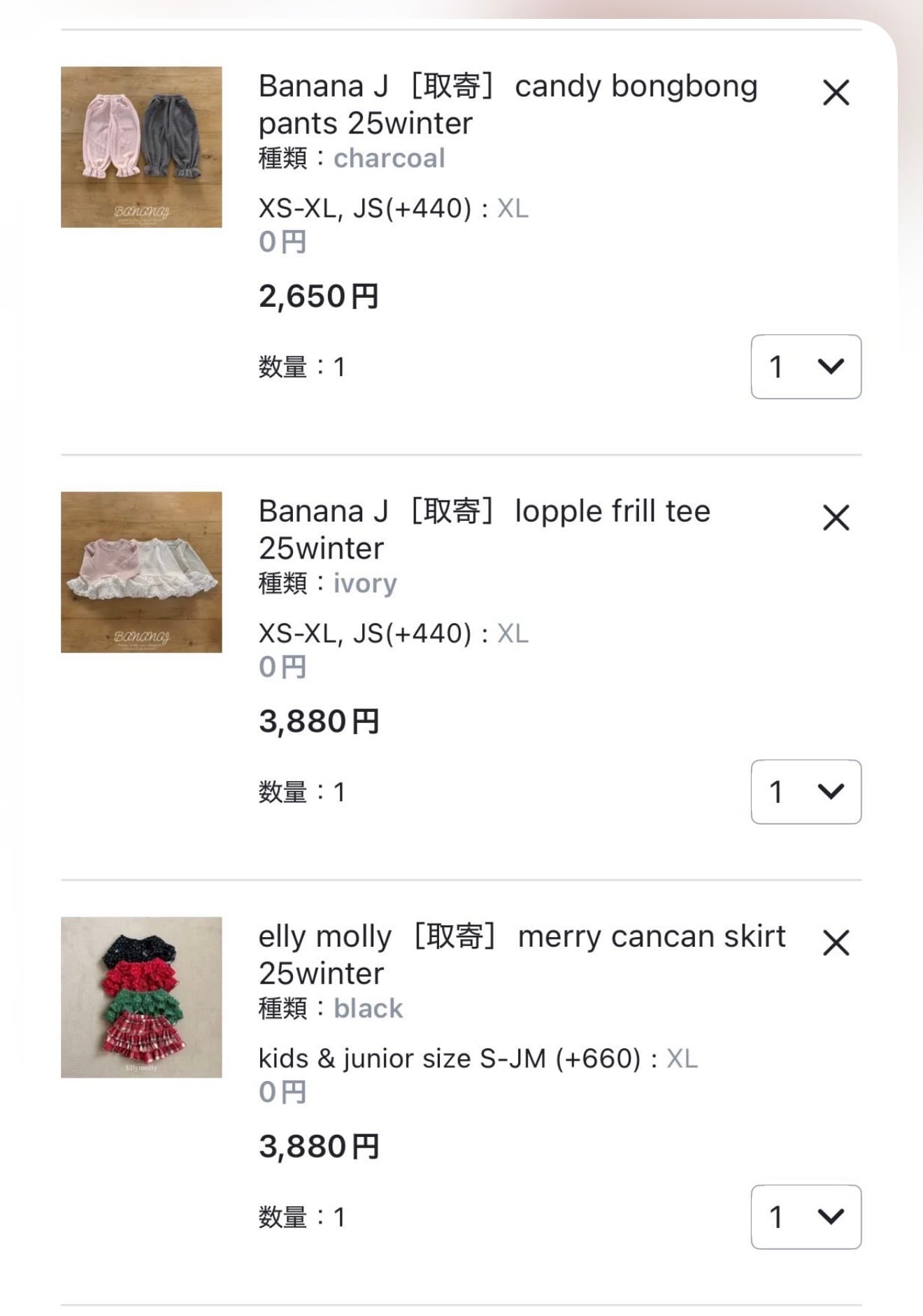Open merry cancan skirt product image
The height and width of the screenshot is (1316, 923).
(141, 998)
